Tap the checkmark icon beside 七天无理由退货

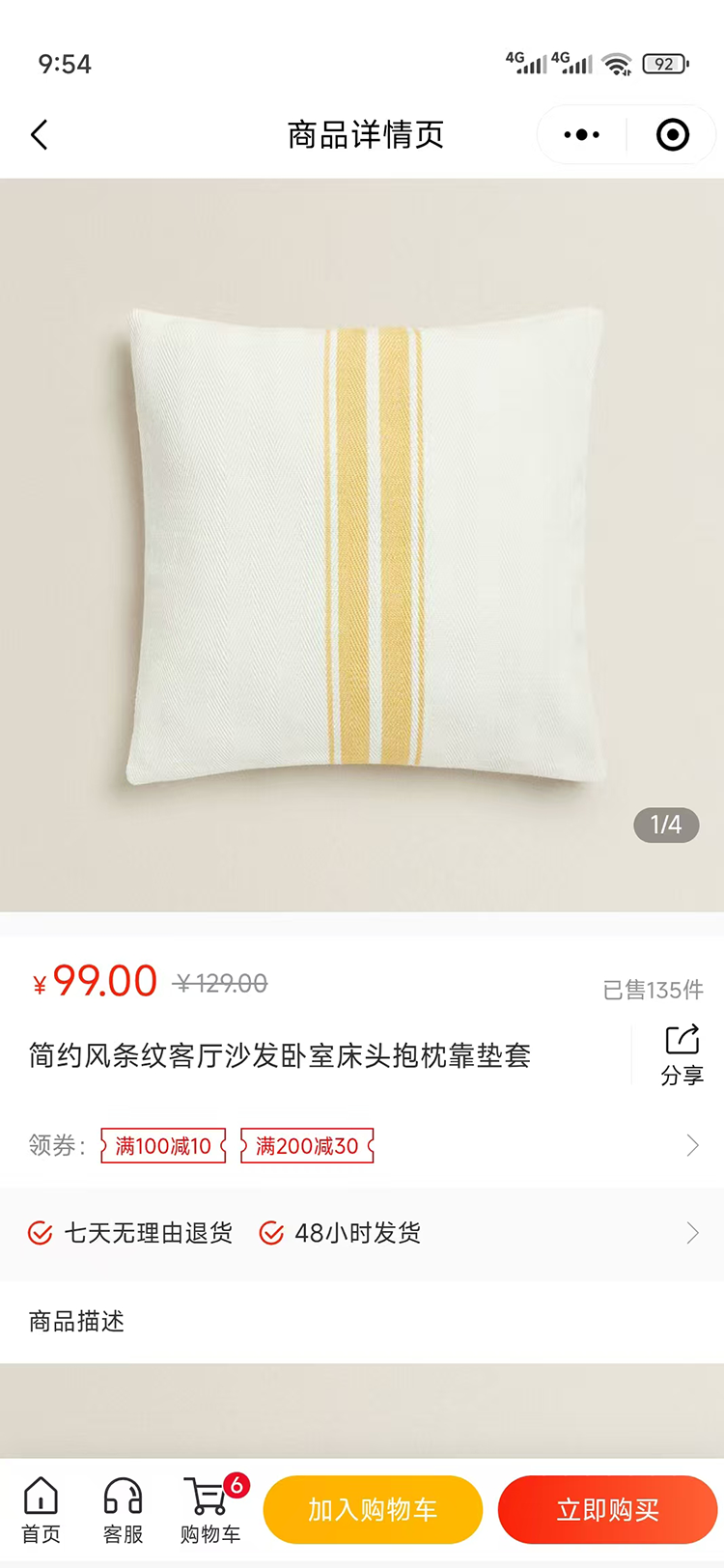click(x=39, y=1233)
